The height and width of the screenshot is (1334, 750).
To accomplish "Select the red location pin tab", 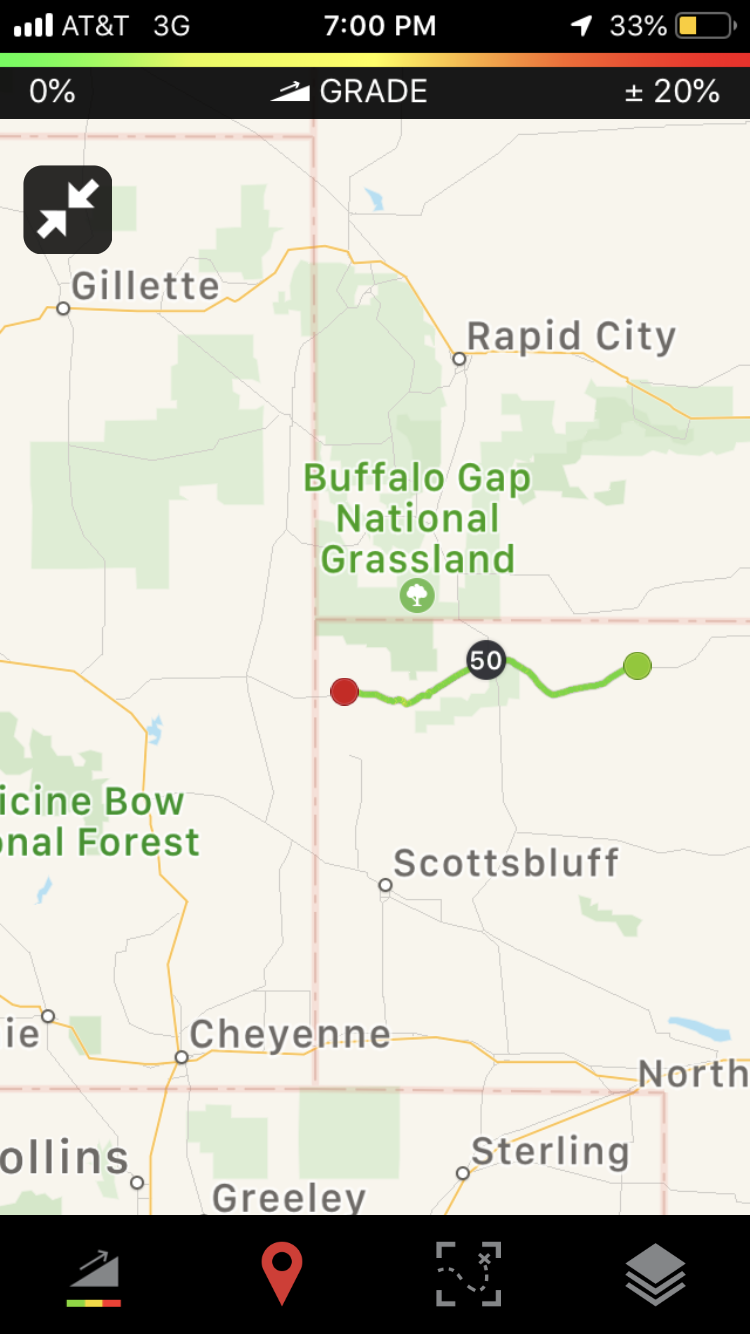I will [282, 1273].
